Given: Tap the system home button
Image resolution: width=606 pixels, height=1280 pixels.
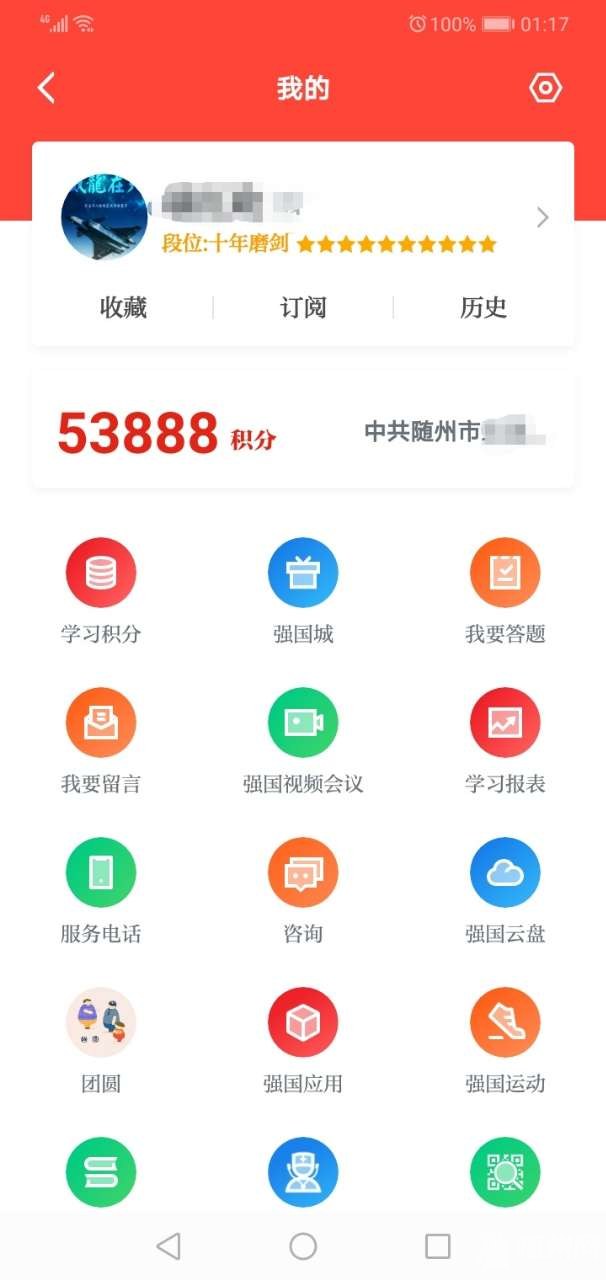Looking at the screenshot, I should [x=303, y=1245].
